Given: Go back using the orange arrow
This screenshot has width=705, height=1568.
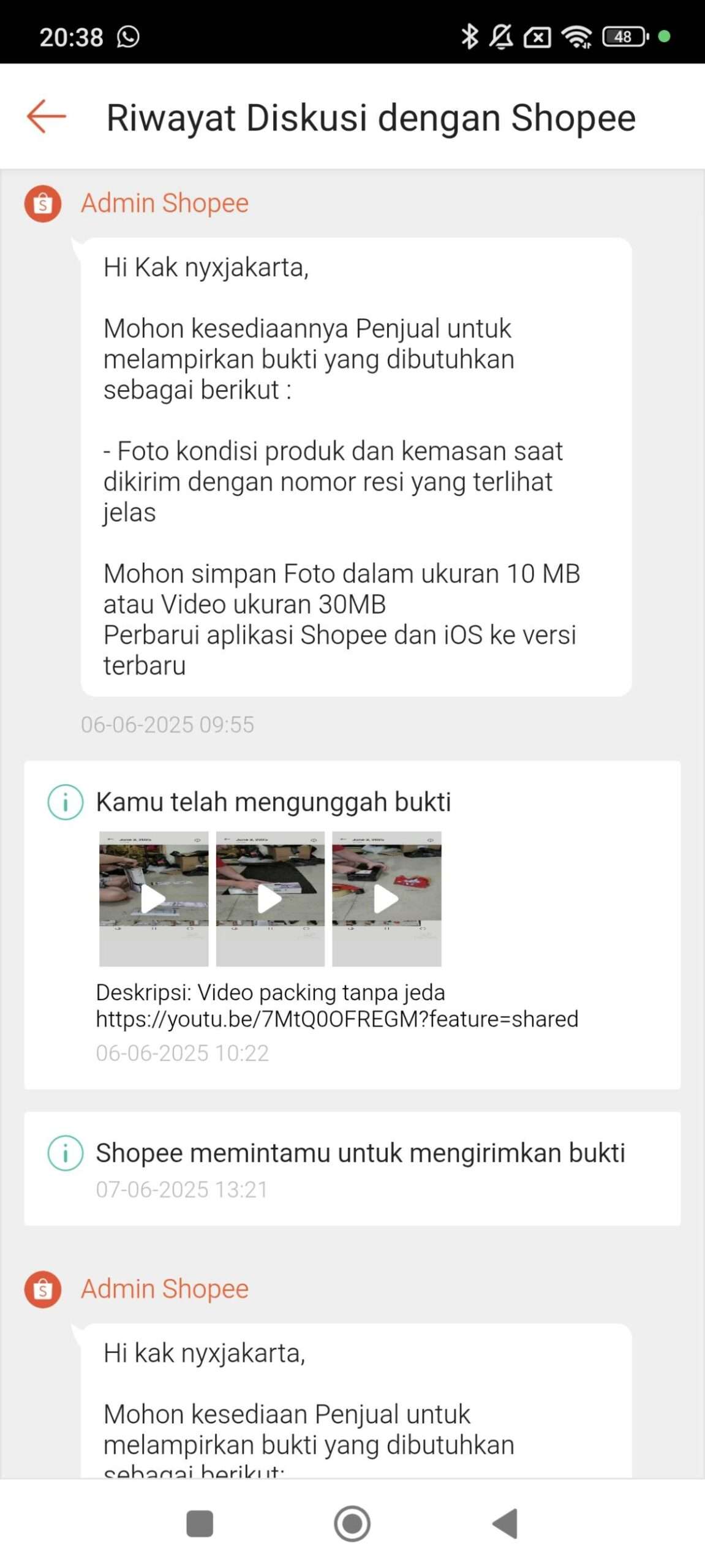Looking at the screenshot, I should (47, 116).
